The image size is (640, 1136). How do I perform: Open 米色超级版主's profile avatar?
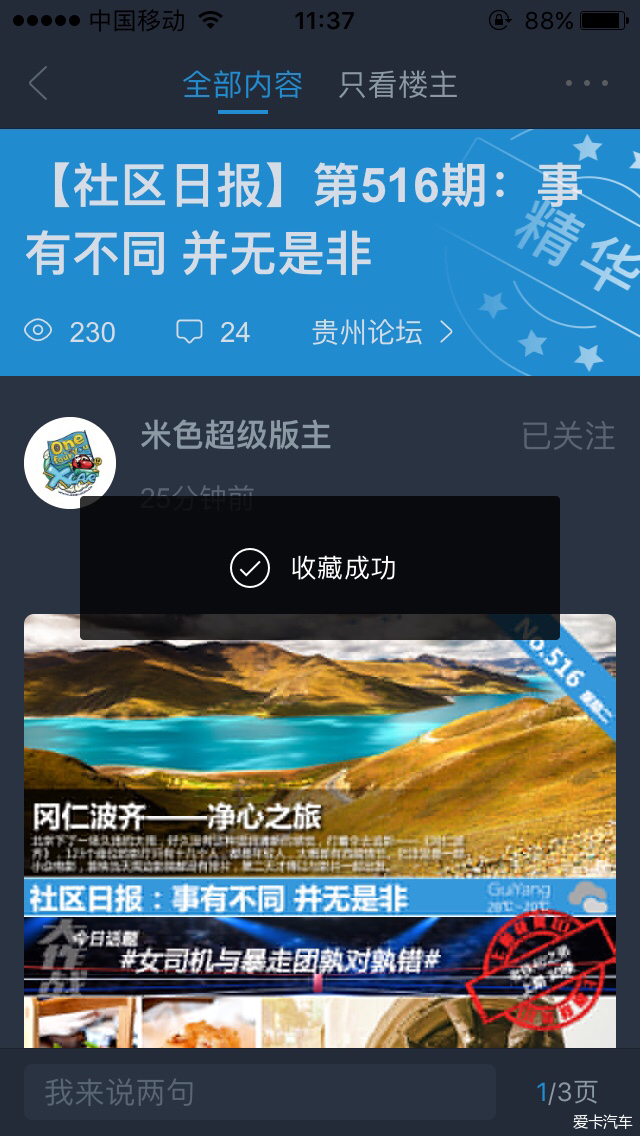tap(70, 462)
